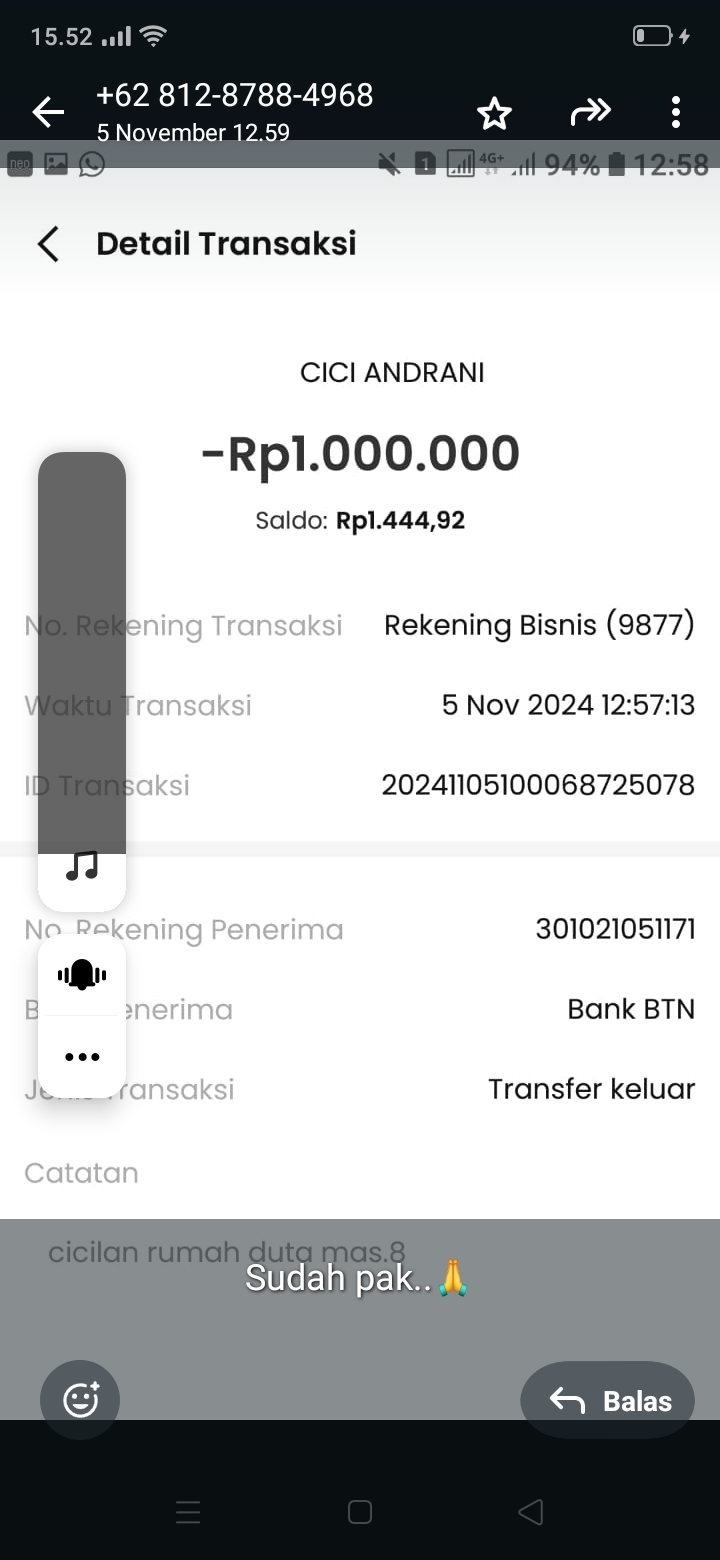Screen dimensions: 720x1560
Task: Open the music note floating tool
Action: tap(82, 867)
